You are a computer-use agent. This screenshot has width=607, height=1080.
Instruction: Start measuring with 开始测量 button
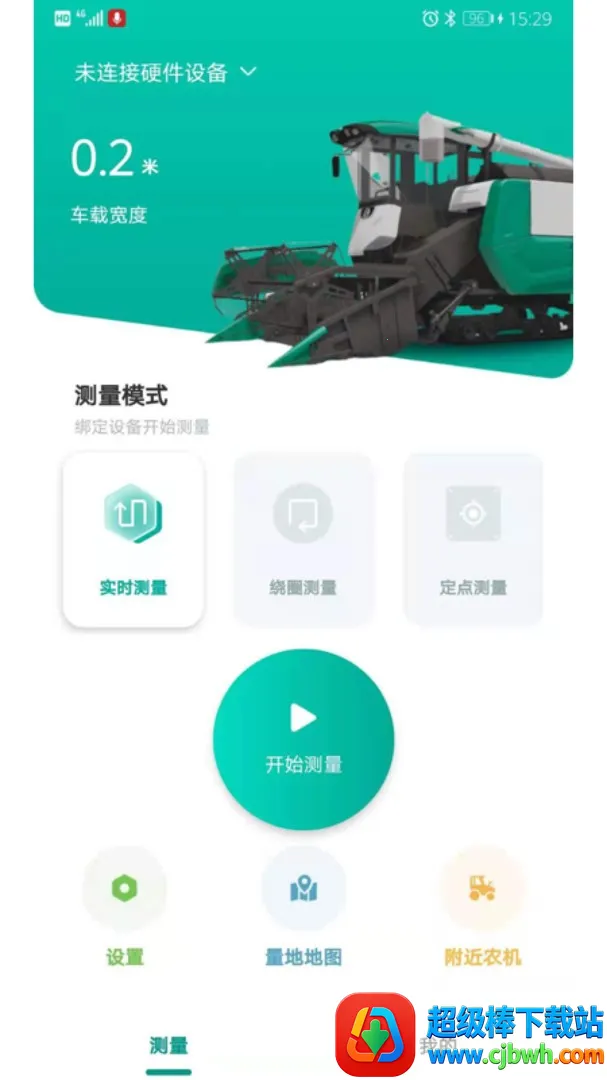tap(304, 740)
